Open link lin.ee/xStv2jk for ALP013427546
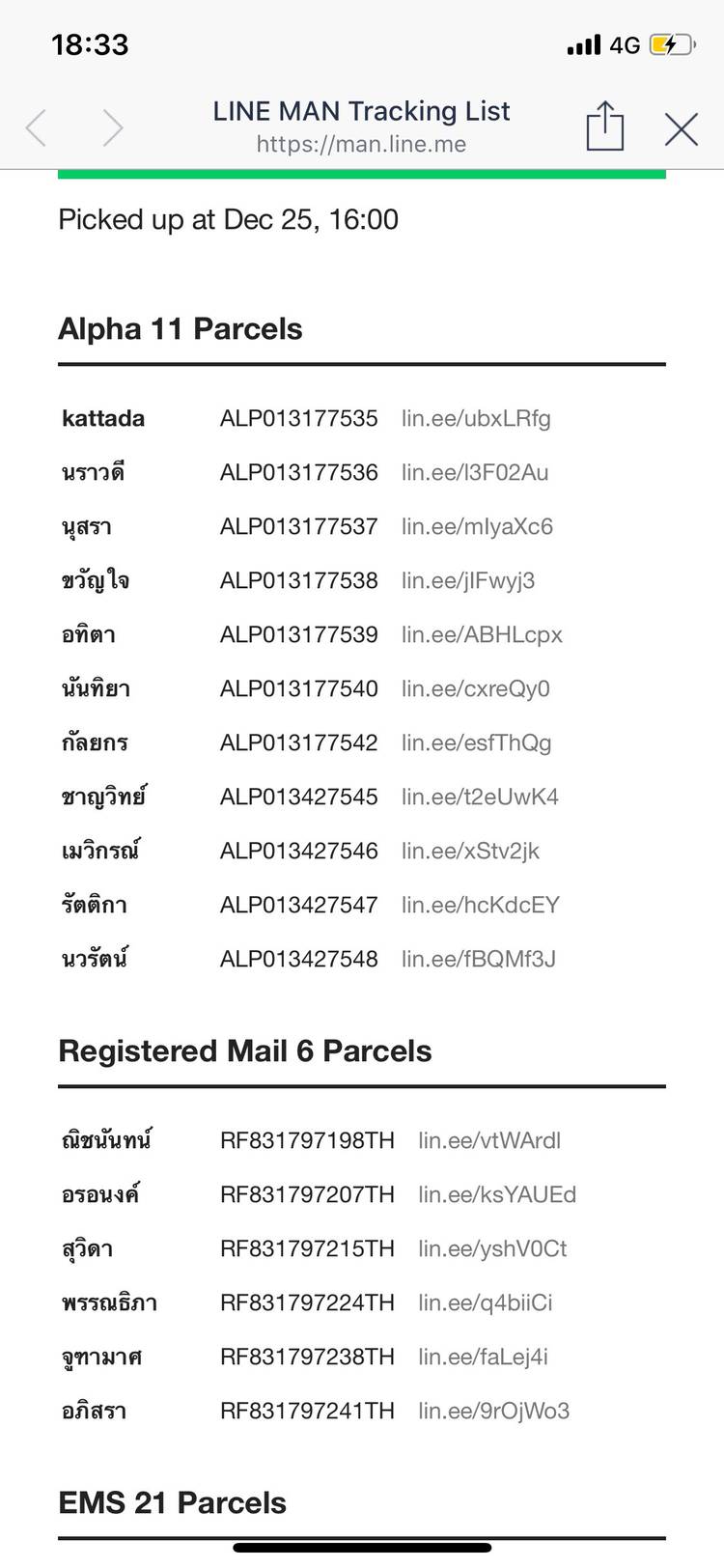 click(470, 851)
